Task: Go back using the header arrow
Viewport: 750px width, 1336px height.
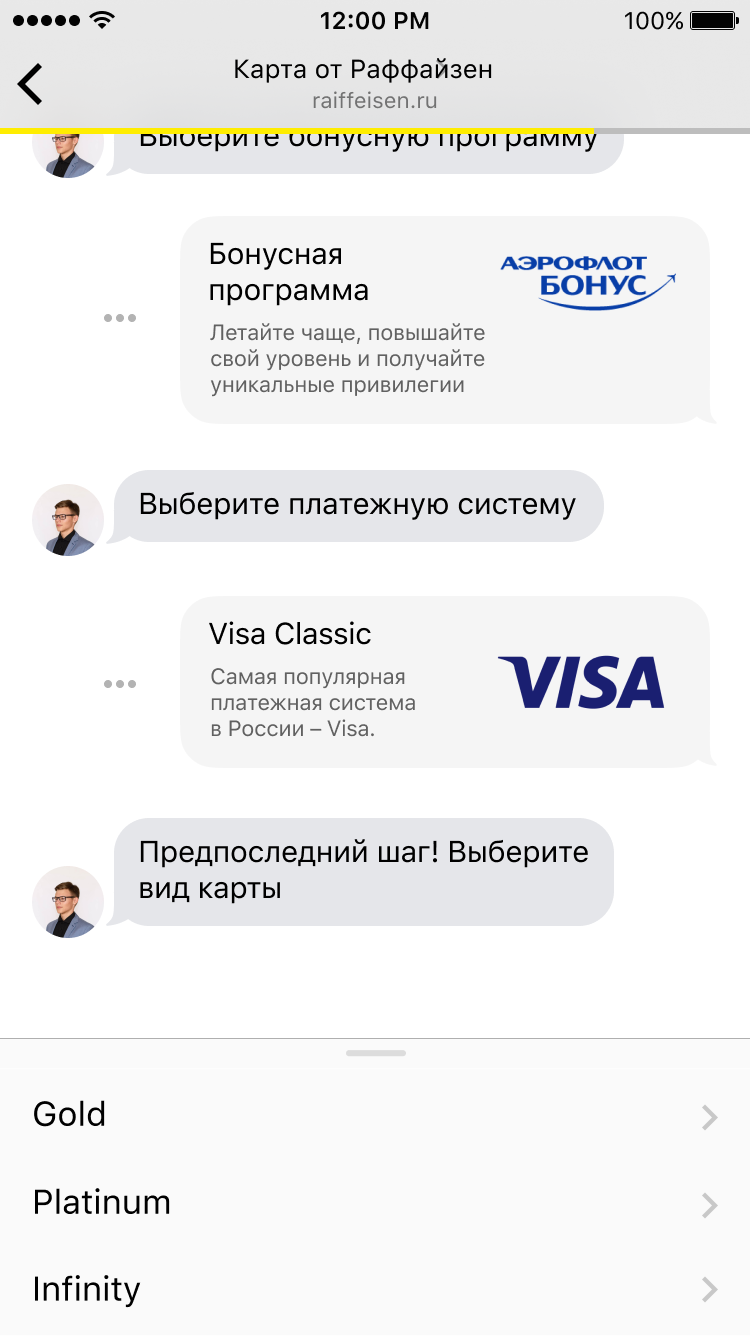Action: [31, 84]
